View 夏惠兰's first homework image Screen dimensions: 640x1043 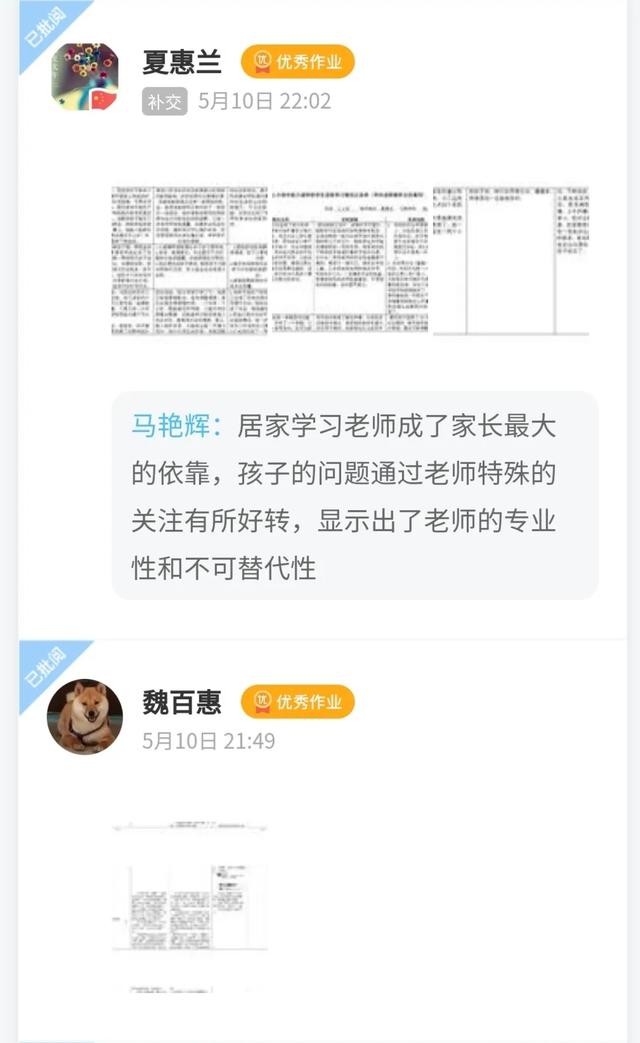190,260
